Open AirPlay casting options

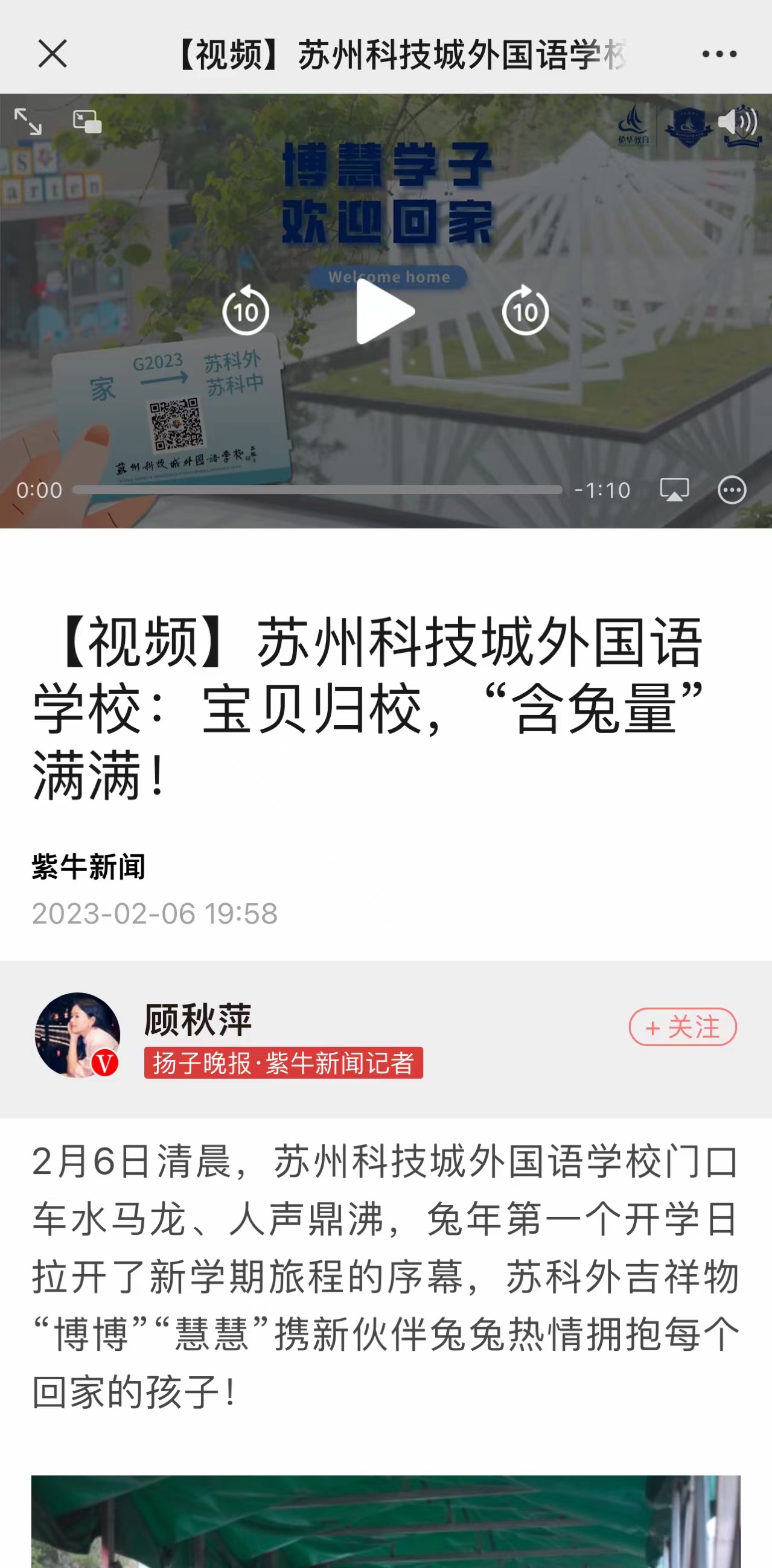[x=675, y=490]
